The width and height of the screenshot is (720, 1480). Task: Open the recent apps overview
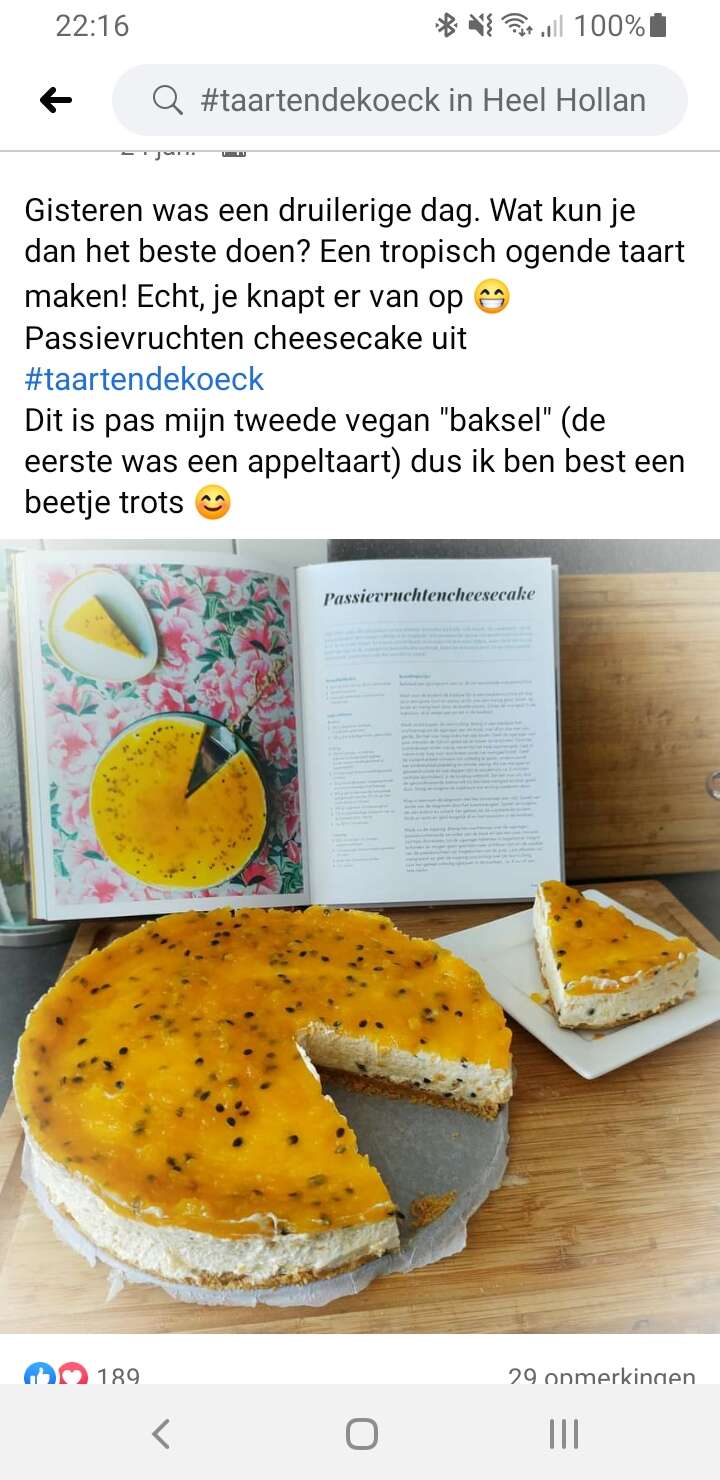[x=564, y=1434]
